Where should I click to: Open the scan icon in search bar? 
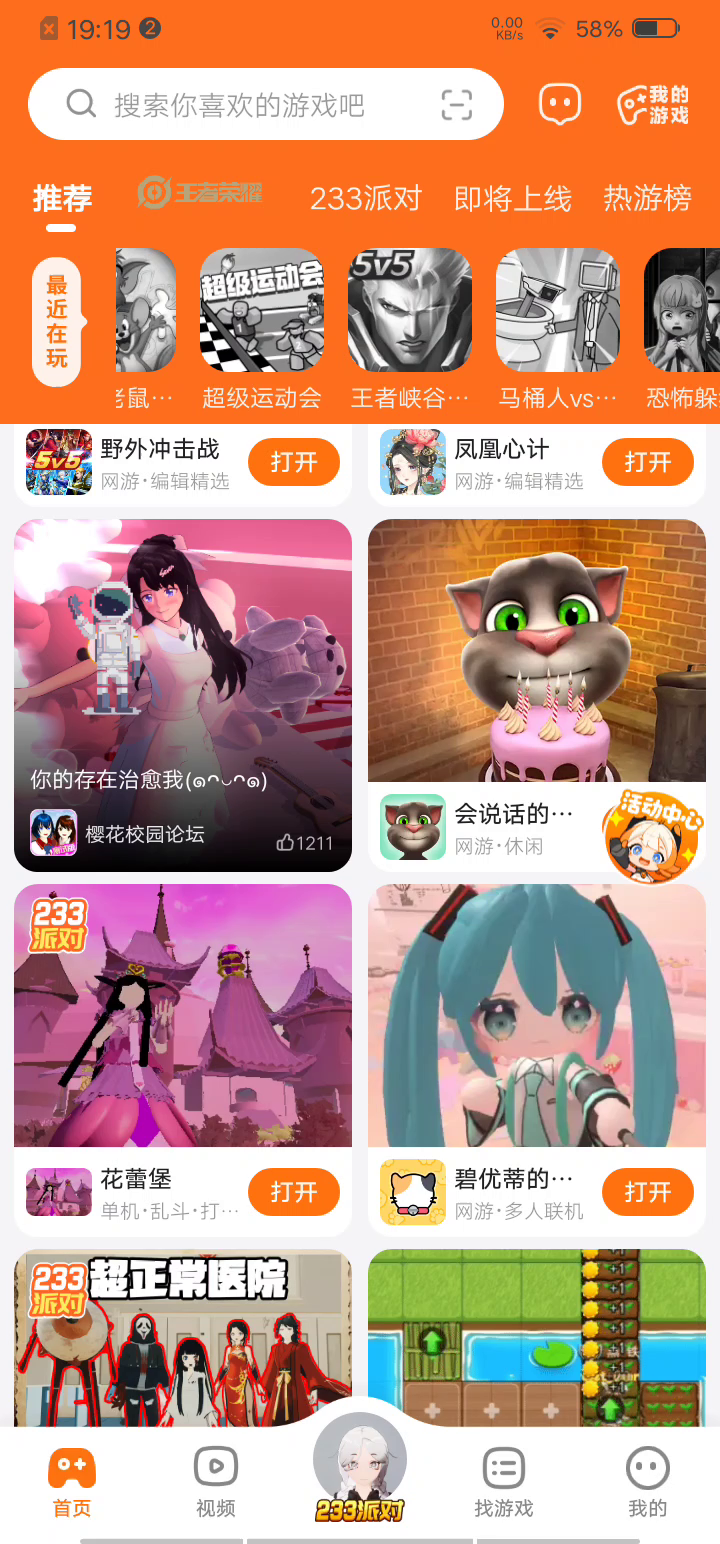457,105
